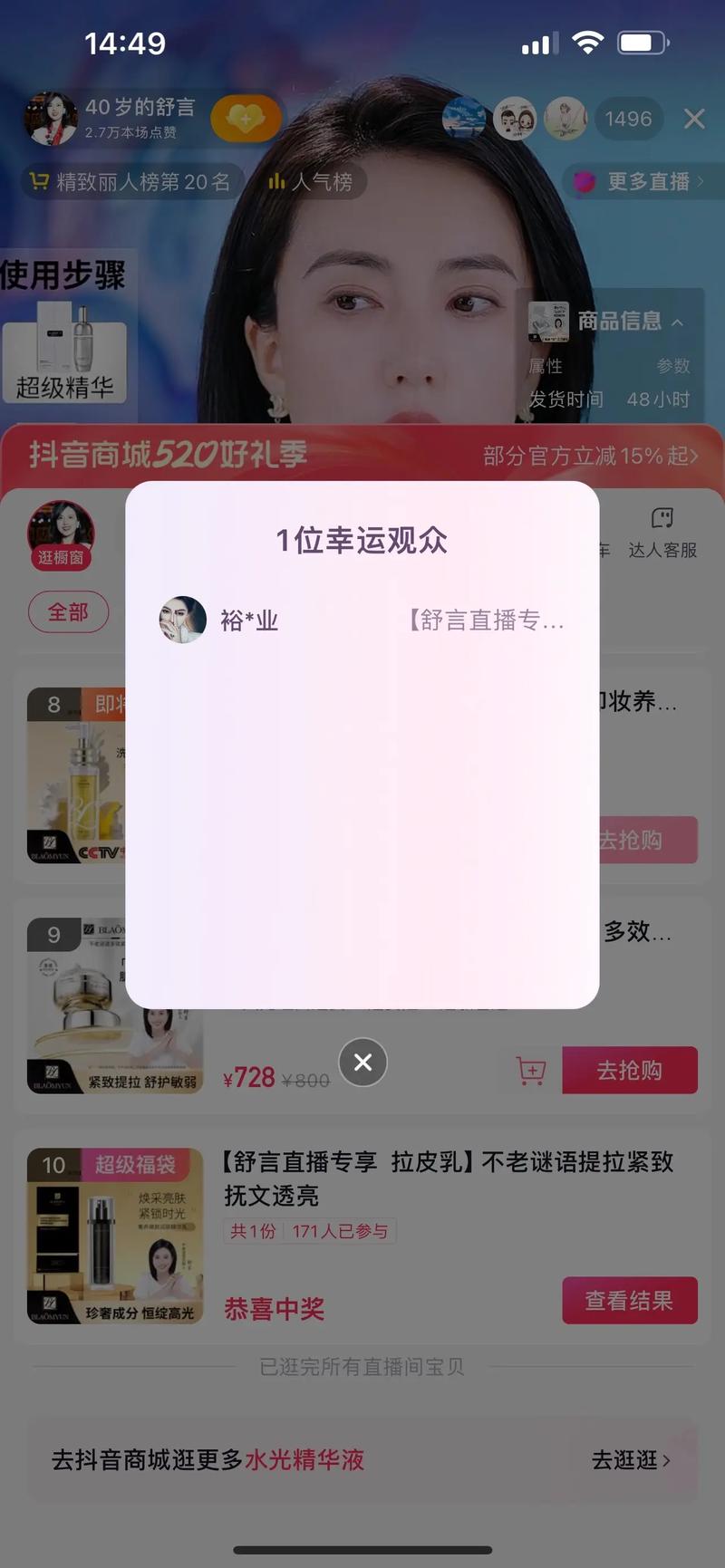Tap the streamer avatar "40岁的舒言"
Viewport: 725px width, 1568px height.
[50, 118]
